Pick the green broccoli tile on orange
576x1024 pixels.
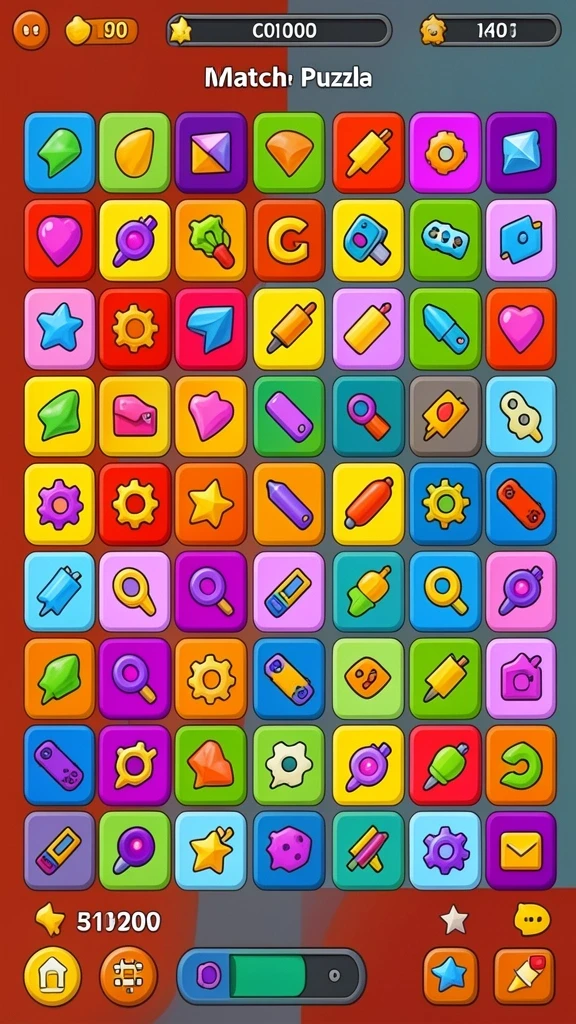(210, 241)
